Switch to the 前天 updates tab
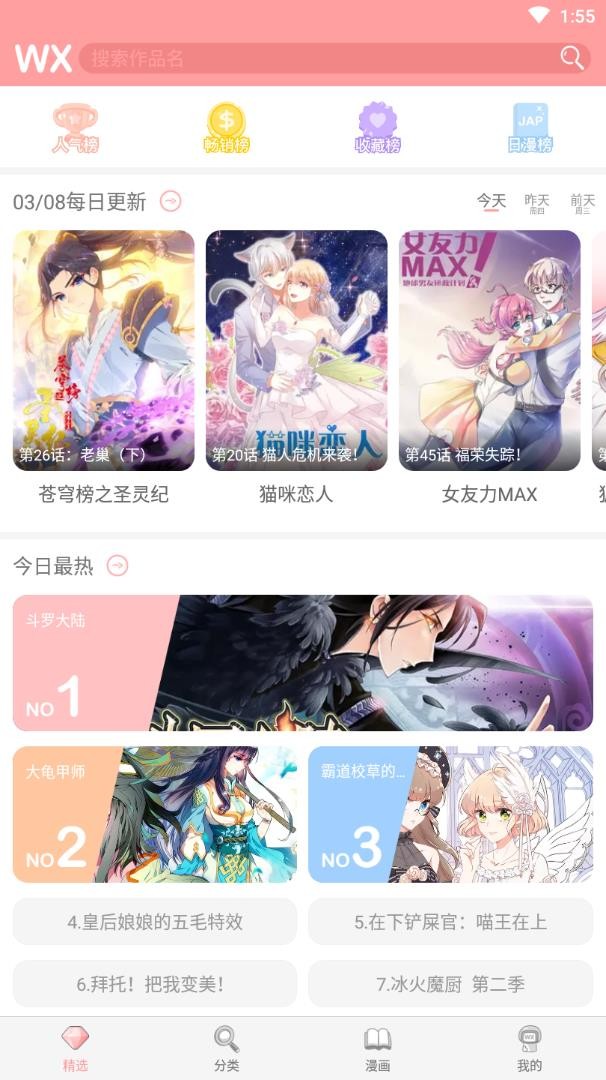The image size is (606, 1080). [x=582, y=203]
